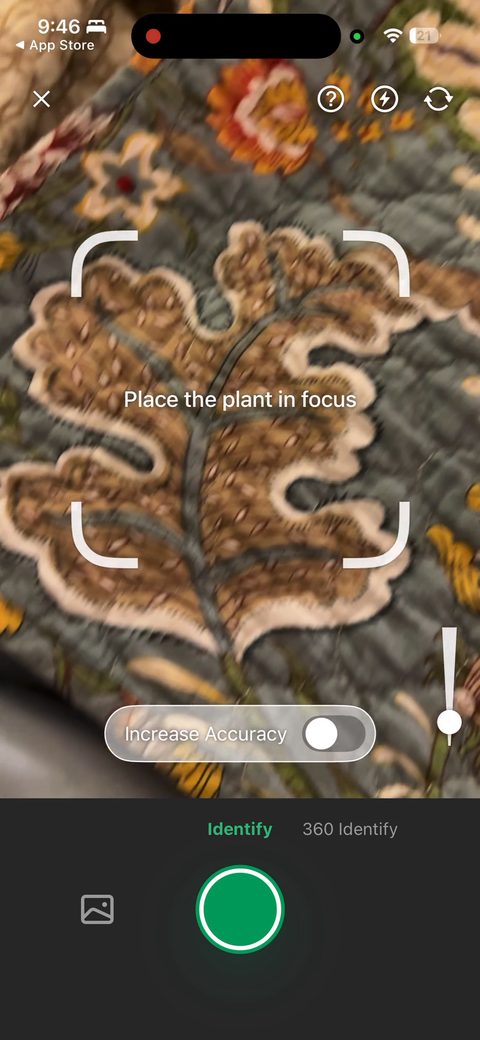The height and width of the screenshot is (1040, 480).
Task: Open the help question mark icon
Action: coord(331,99)
